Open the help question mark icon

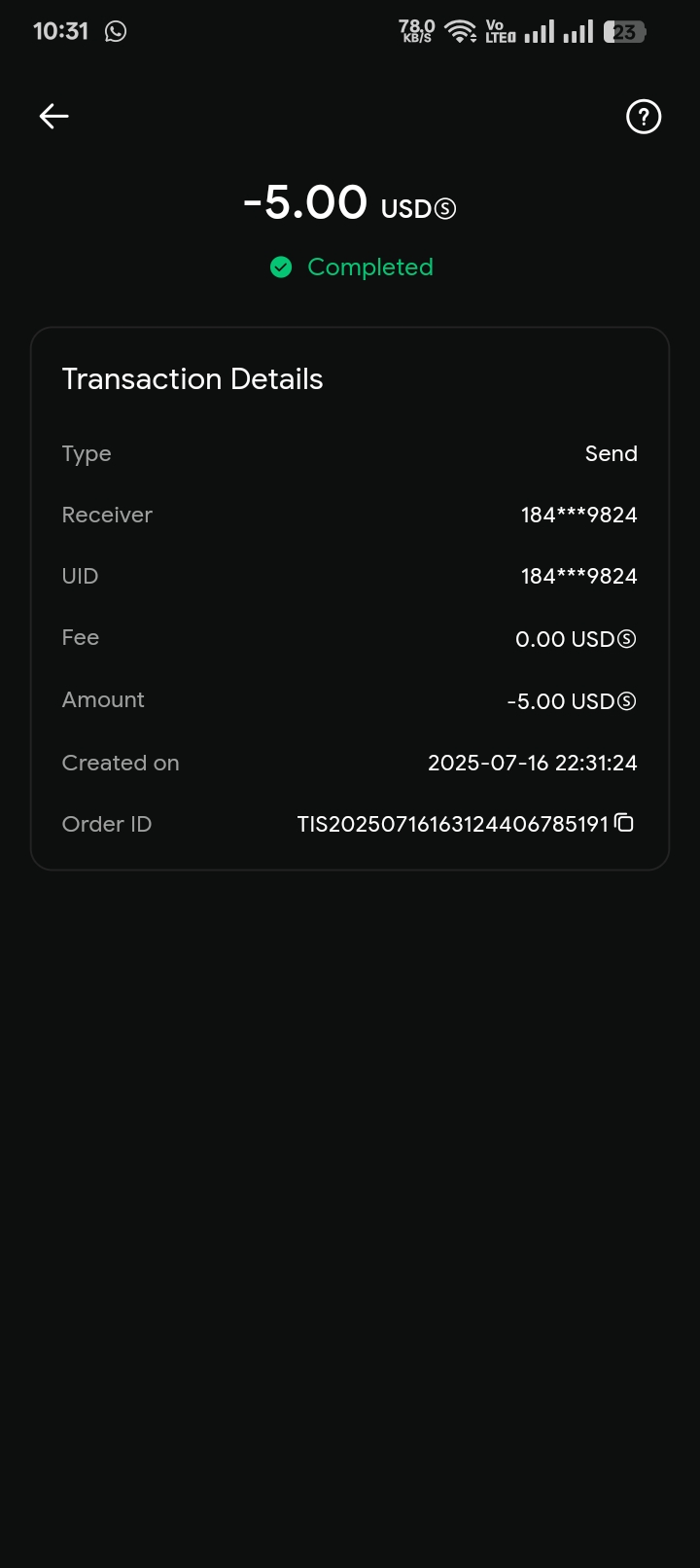[x=643, y=117]
